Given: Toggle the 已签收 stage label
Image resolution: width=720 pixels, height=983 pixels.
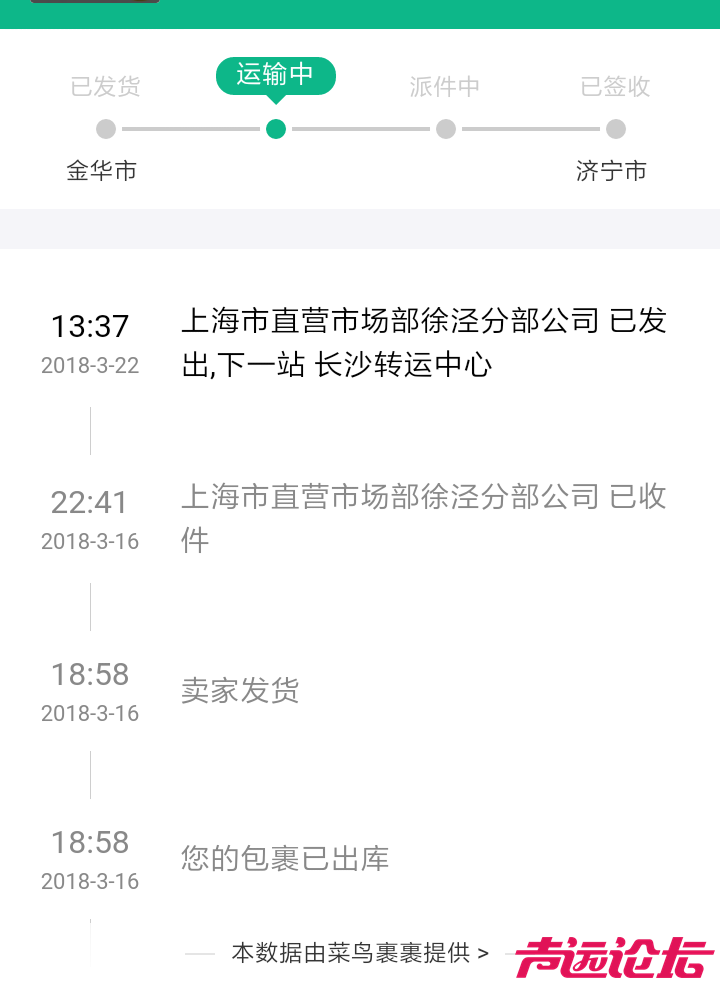Looking at the screenshot, I should [x=615, y=88].
